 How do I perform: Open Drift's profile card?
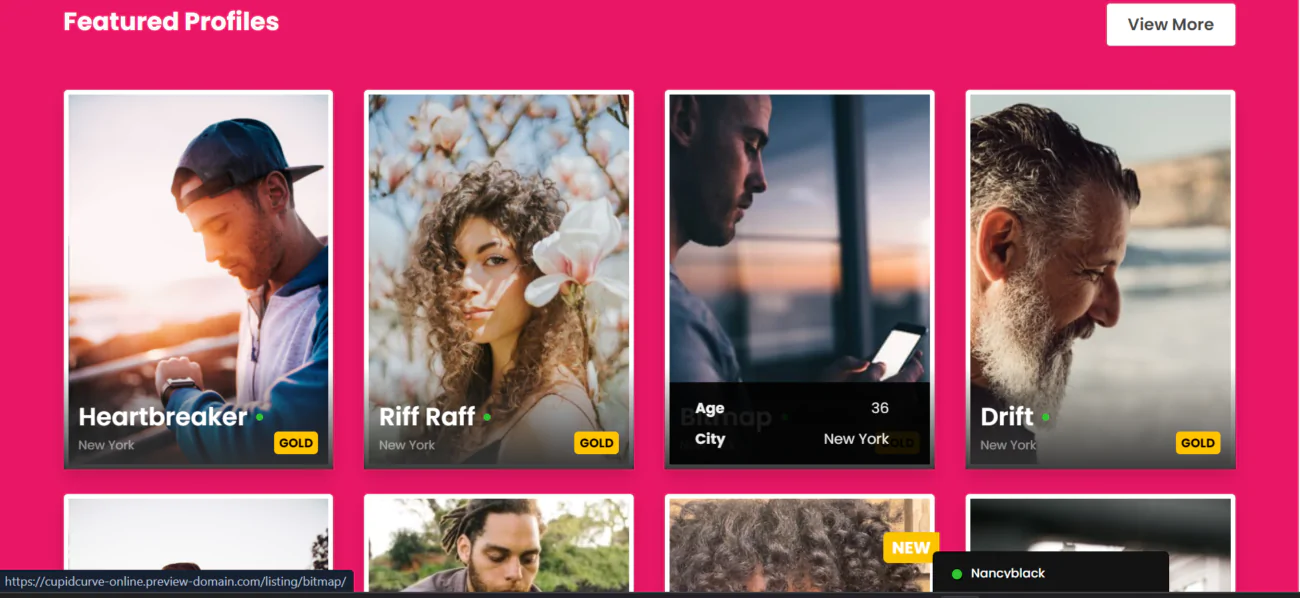coord(1100,279)
